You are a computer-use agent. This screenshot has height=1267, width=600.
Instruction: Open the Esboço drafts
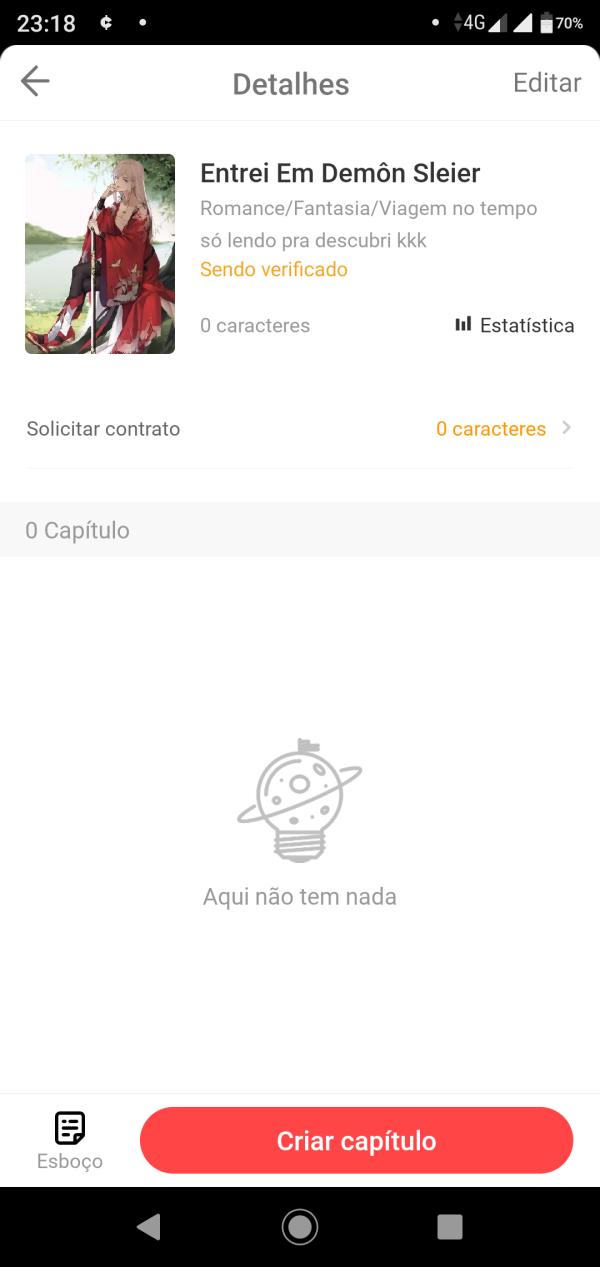pyautogui.click(x=70, y=1140)
